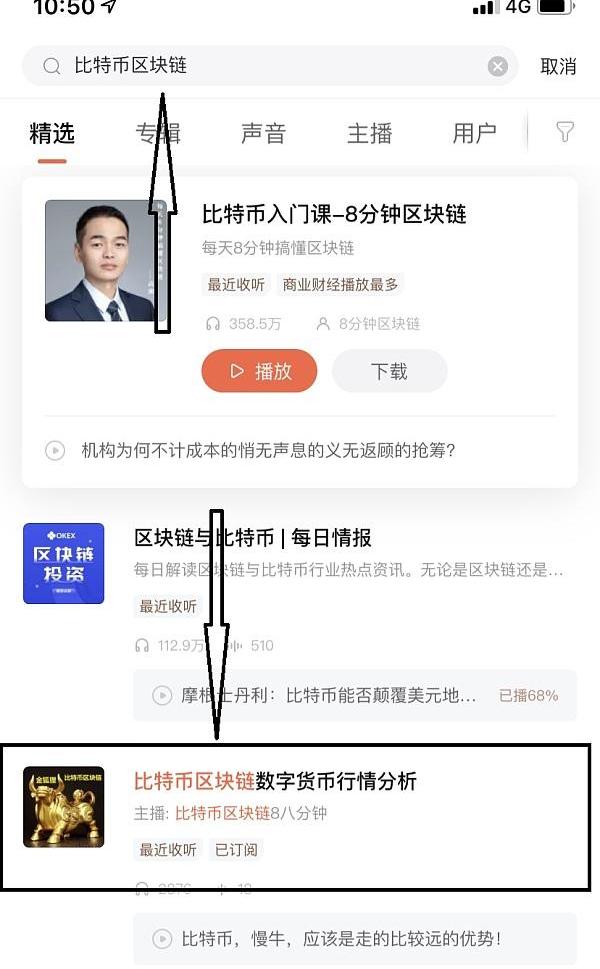Open 比特币入门课-8分钟区块链 album
Image resolution: width=600 pixels, height=969 pixels.
pyautogui.click(x=334, y=214)
